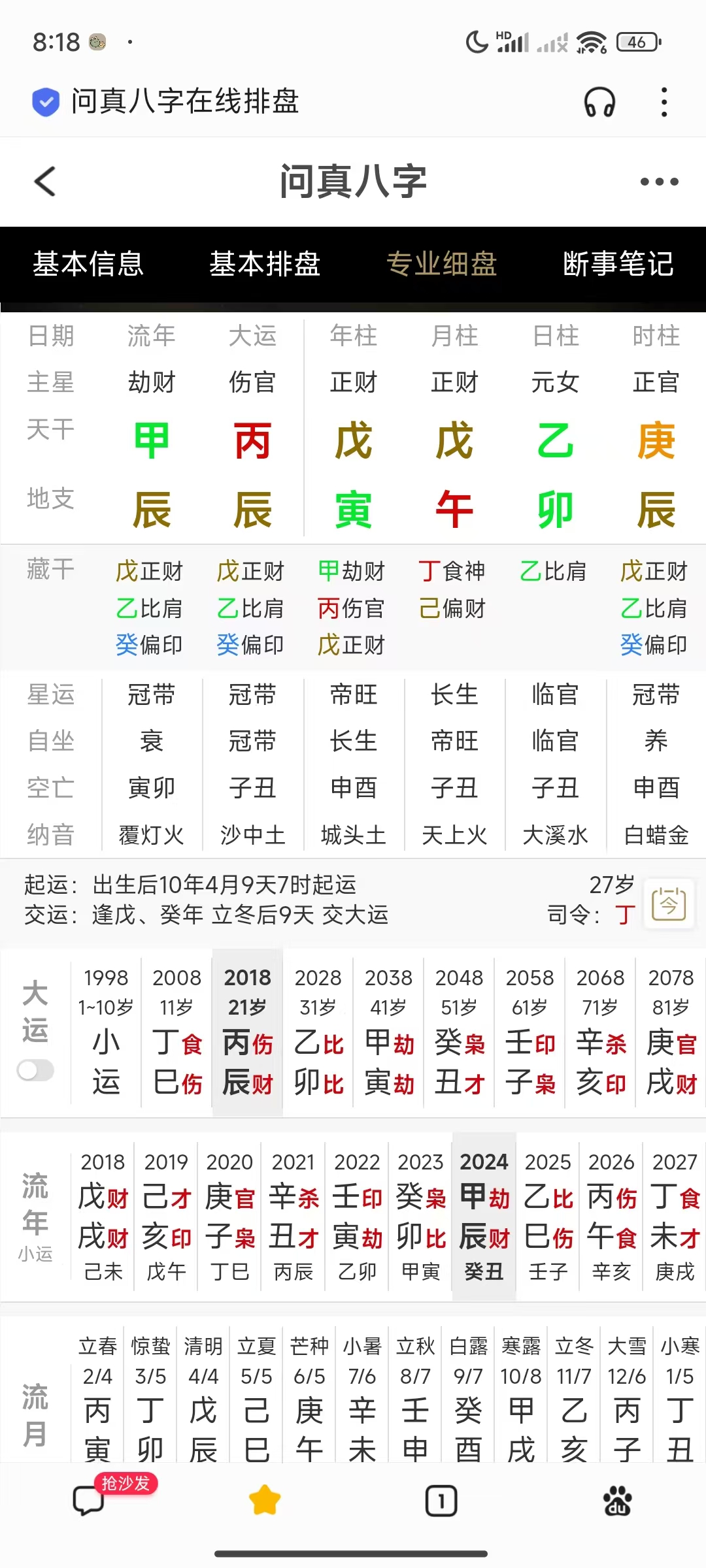The height and width of the screenshot is (1568, 706).
Task: Bookmark the page with the star icon
Action: pyautogui.click(x=265, y=1500)
